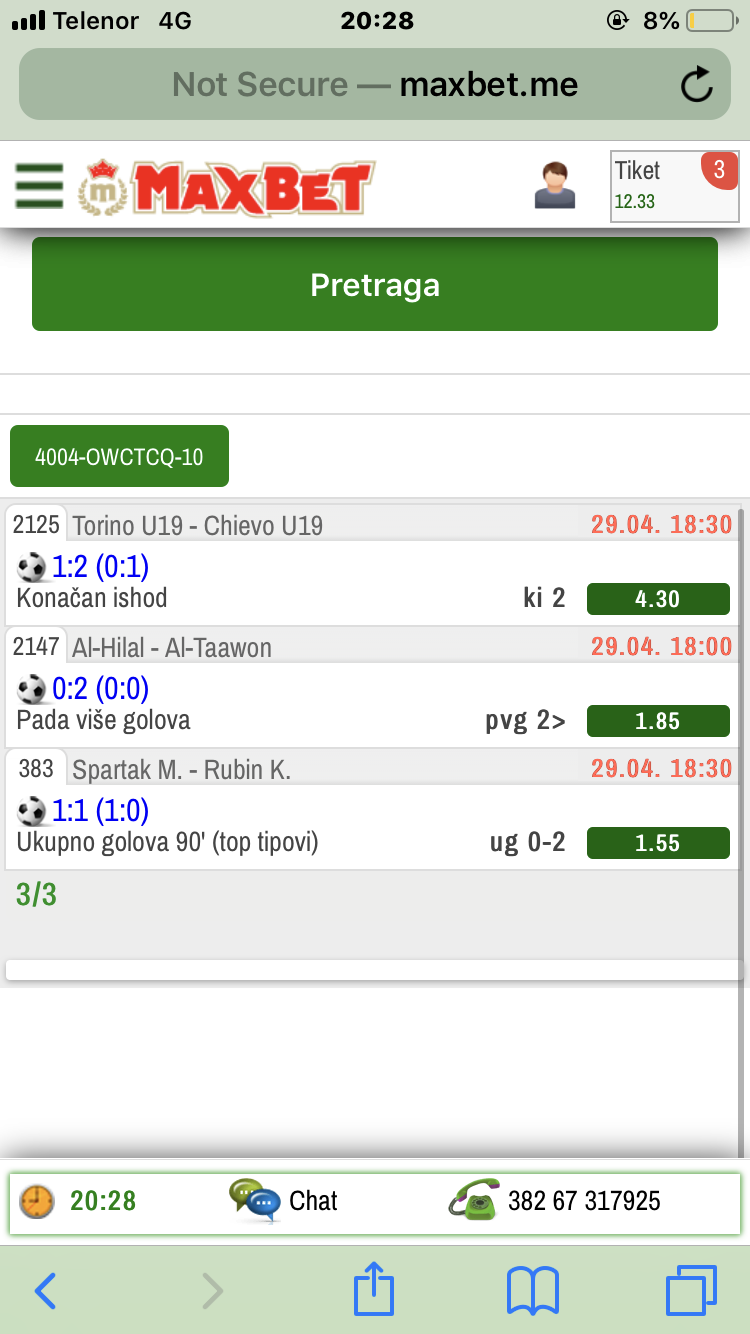Open the Al-Hilal - Al-Taawon match
The height and width of the screenshot is (1334, 750).
pyautogui.click(x=172, y=647)
